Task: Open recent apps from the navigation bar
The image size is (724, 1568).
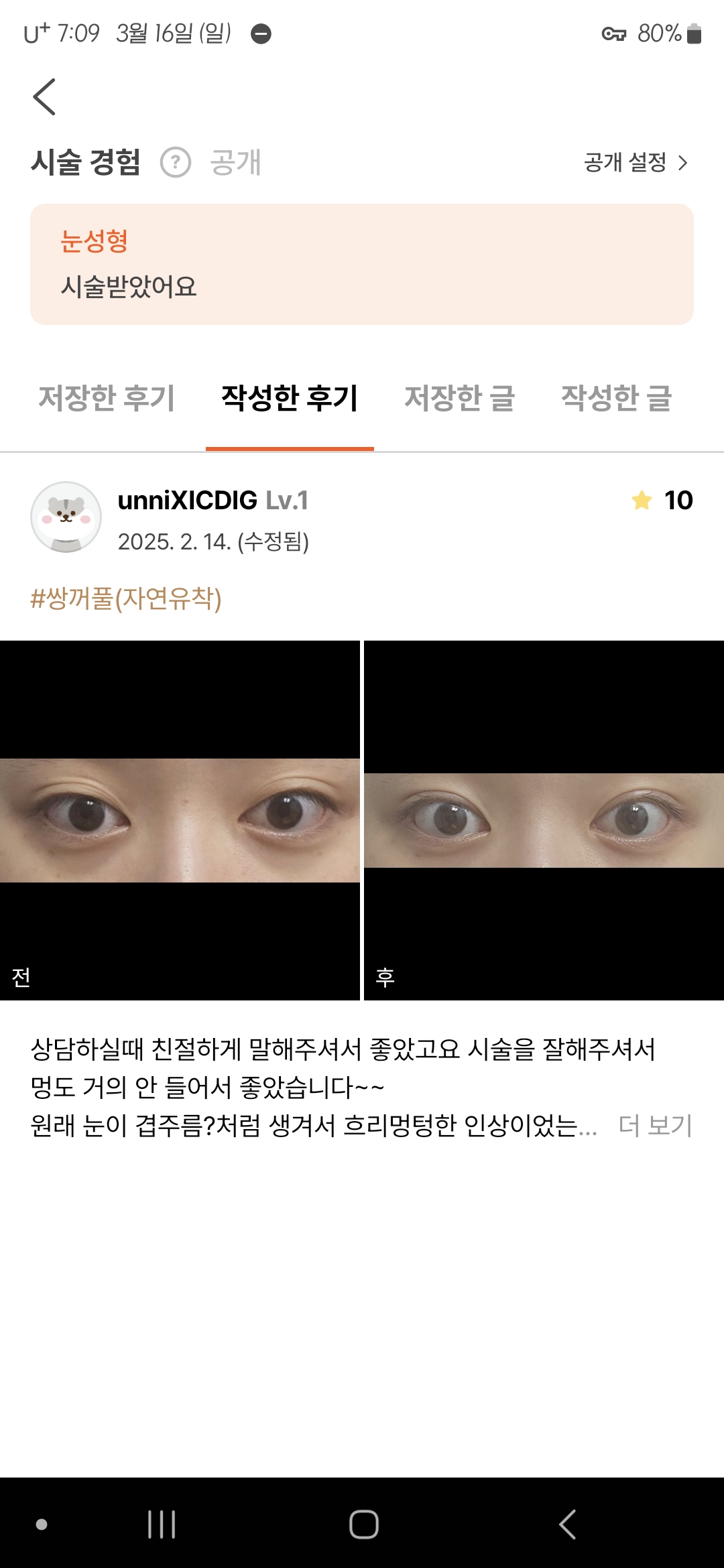Action: click(x=162, y=1524)
